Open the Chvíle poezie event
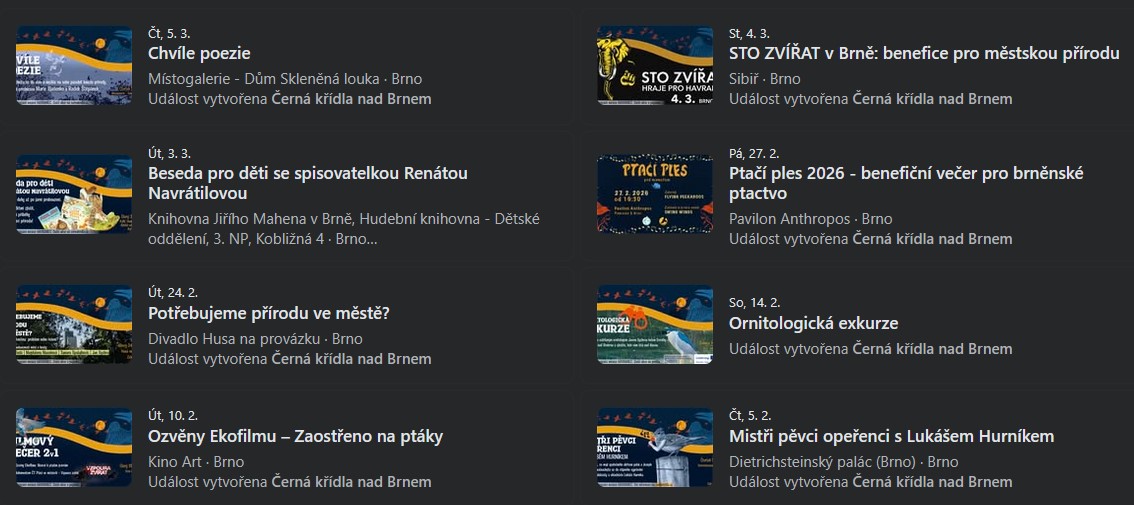The height and width of the screenshot is (505, 1134). 199,54
